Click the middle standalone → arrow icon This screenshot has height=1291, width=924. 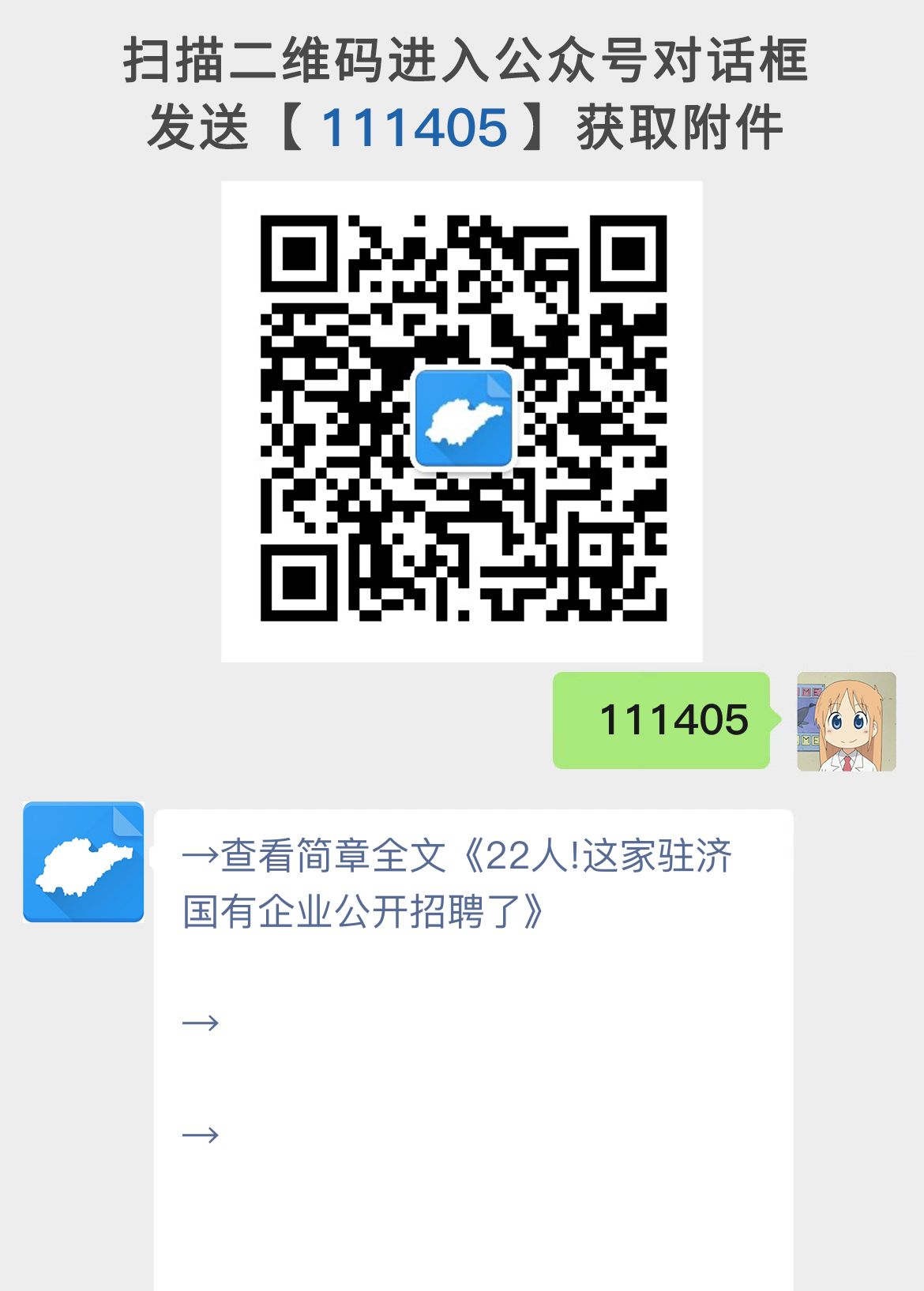coord(199,1023)
